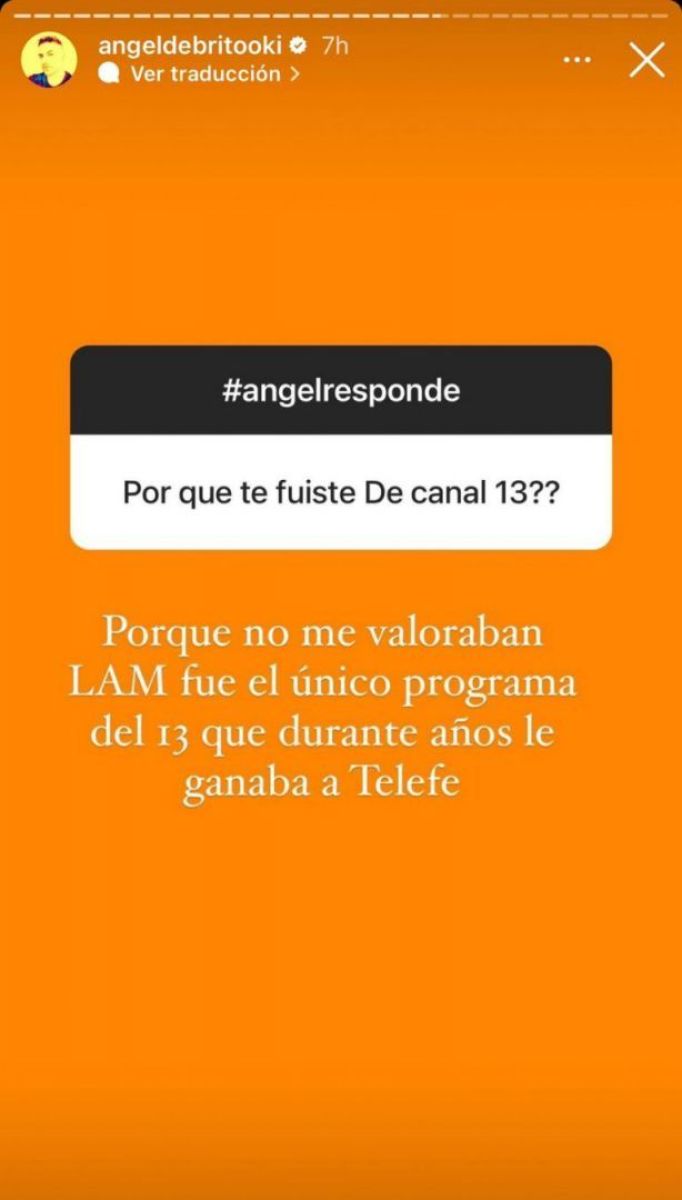Close the story viewer
The width and height of the screenshot is (682, 1200).
point(647,60)
